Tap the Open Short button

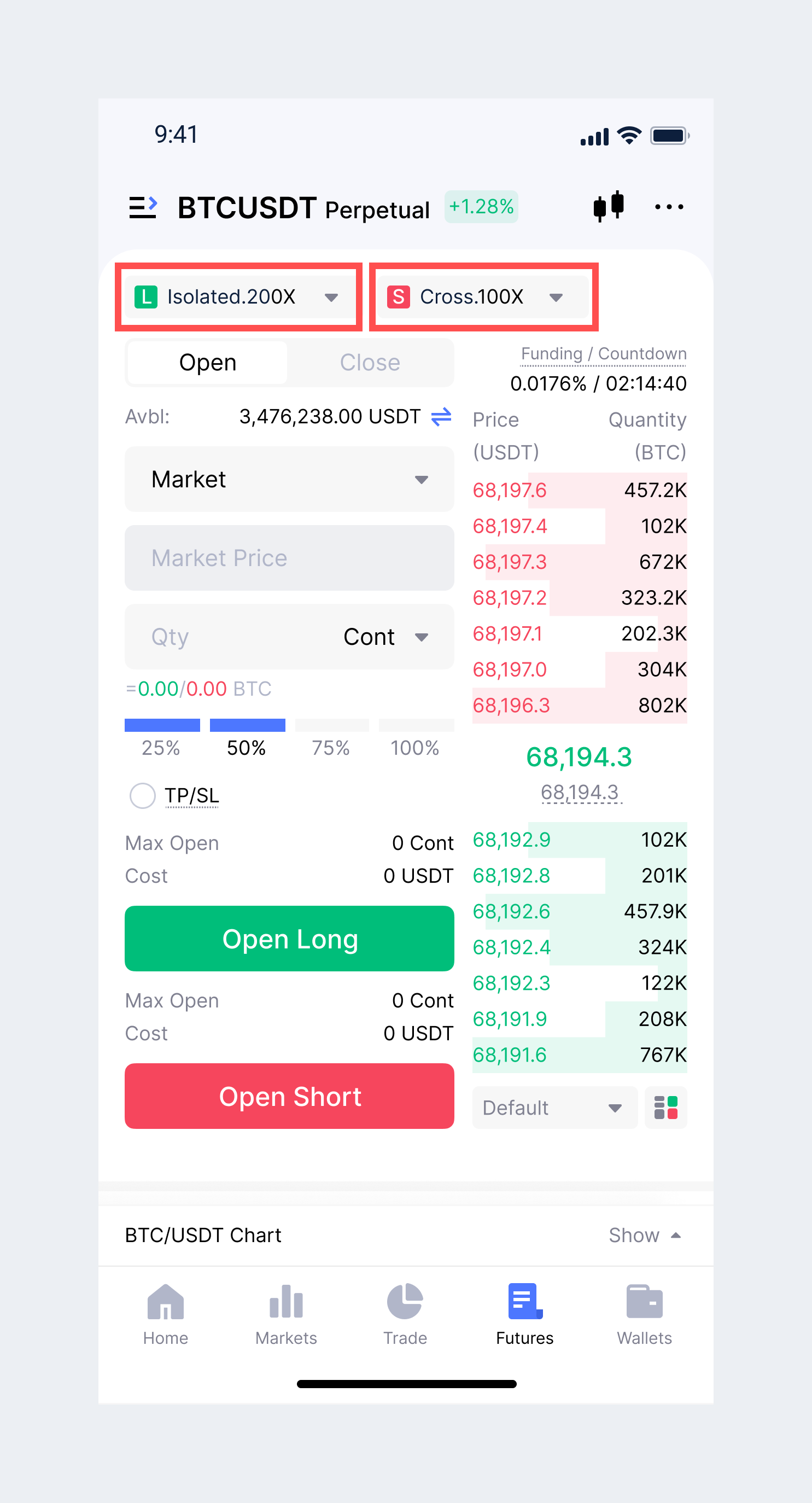coord(289,1096)
